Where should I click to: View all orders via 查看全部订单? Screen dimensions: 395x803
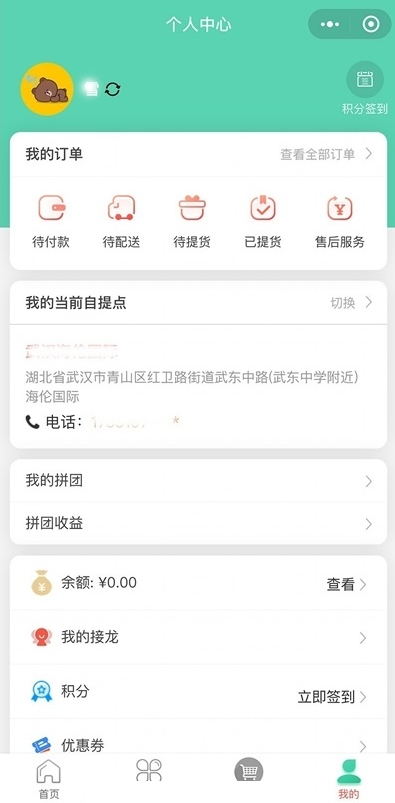pos(326,154)
